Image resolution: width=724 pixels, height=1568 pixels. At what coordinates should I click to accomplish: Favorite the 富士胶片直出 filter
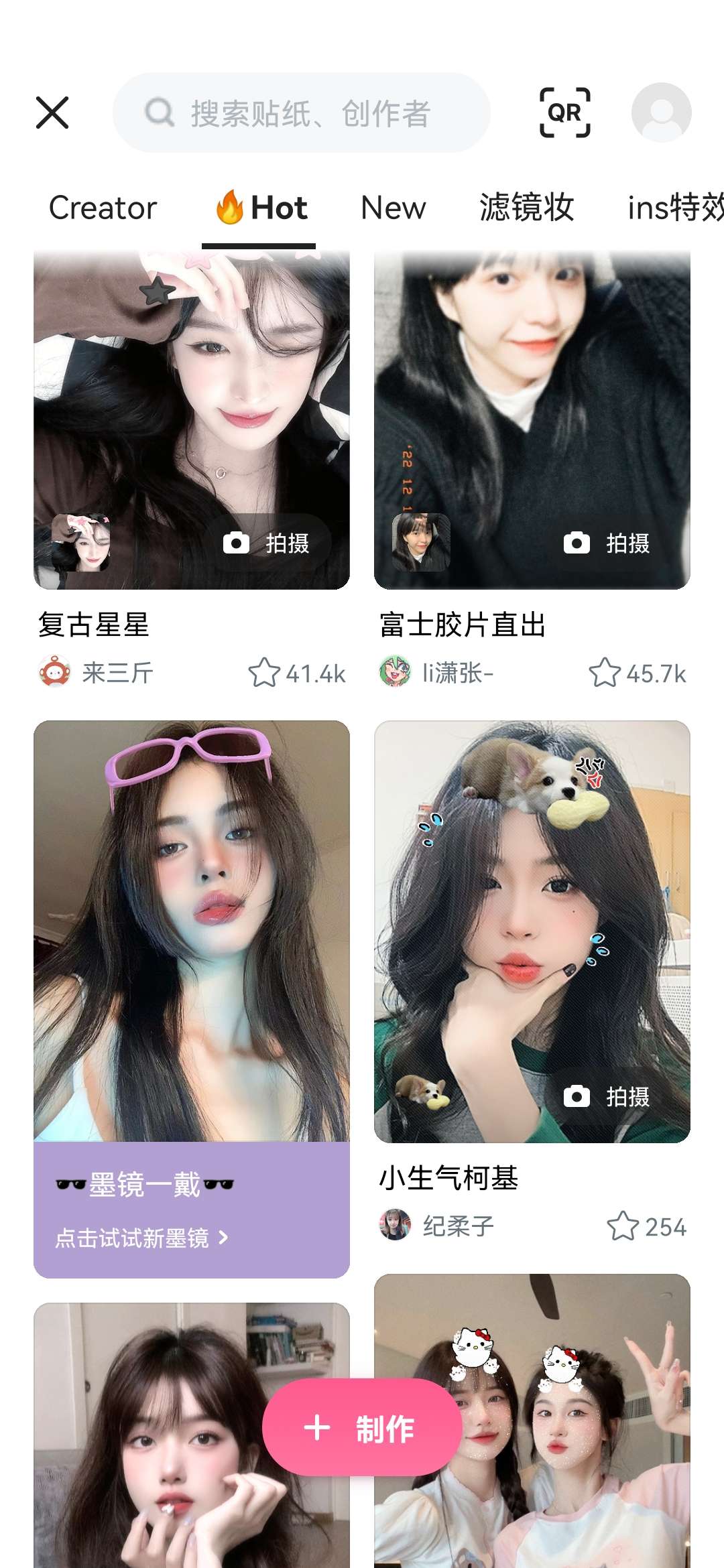point(604,673)
